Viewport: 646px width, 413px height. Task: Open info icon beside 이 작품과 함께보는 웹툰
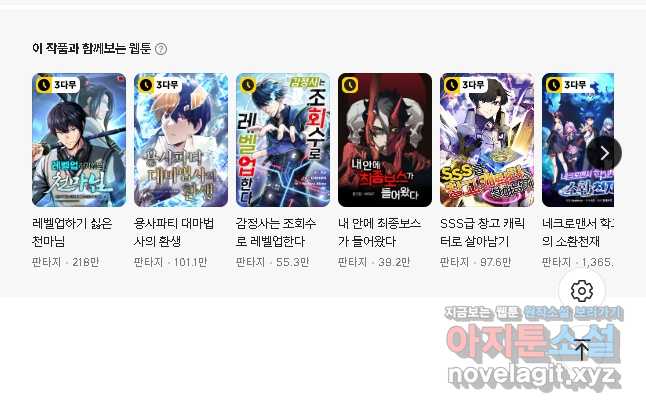[x=161, y=49]
